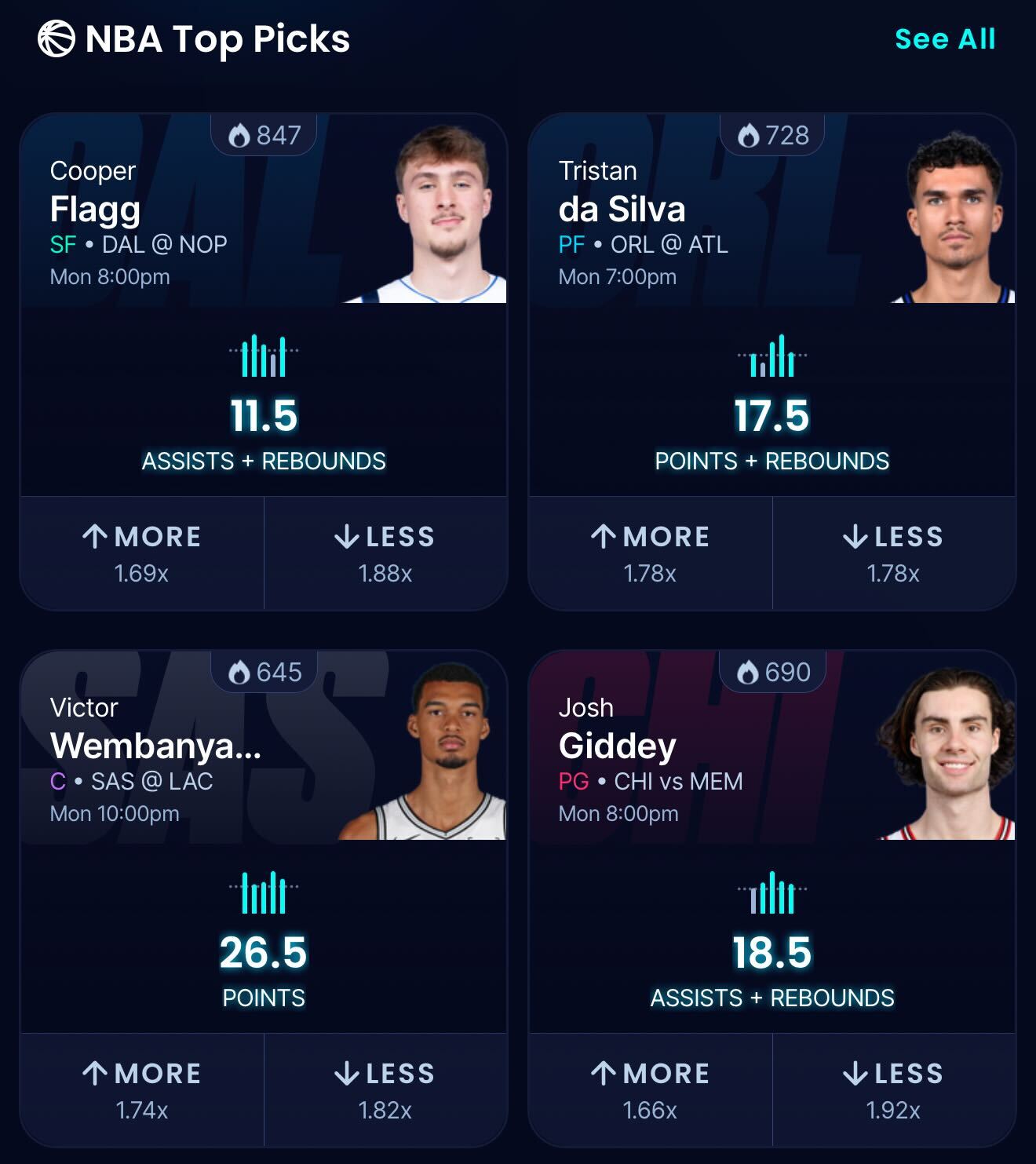Screen dimensions: 1036x1164
Task: Pick Less on Cooper Flagg's 11.5 line
Action: pyautogui.click(x=385, y=553)
